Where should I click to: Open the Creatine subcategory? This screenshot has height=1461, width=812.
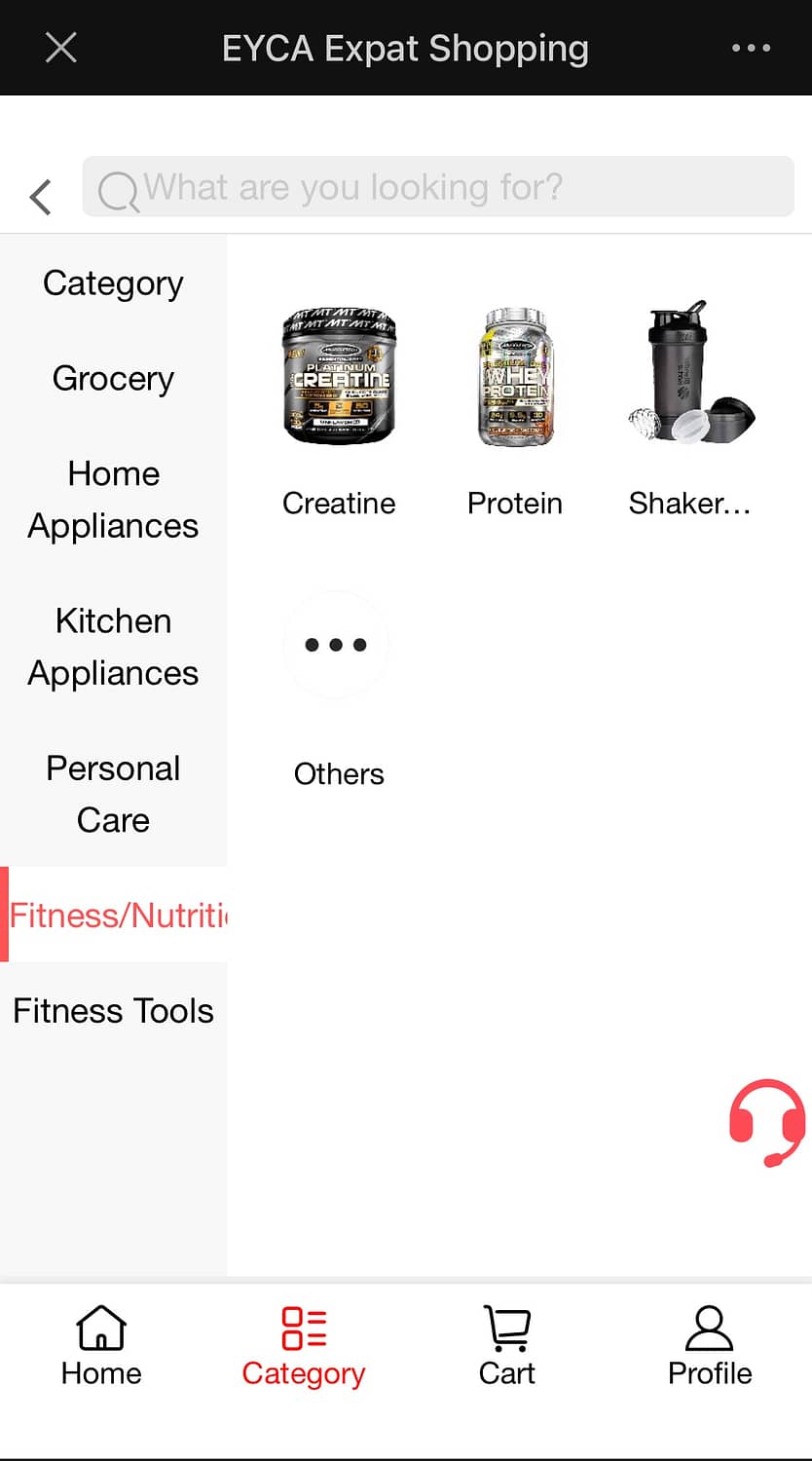pos(339,409)
